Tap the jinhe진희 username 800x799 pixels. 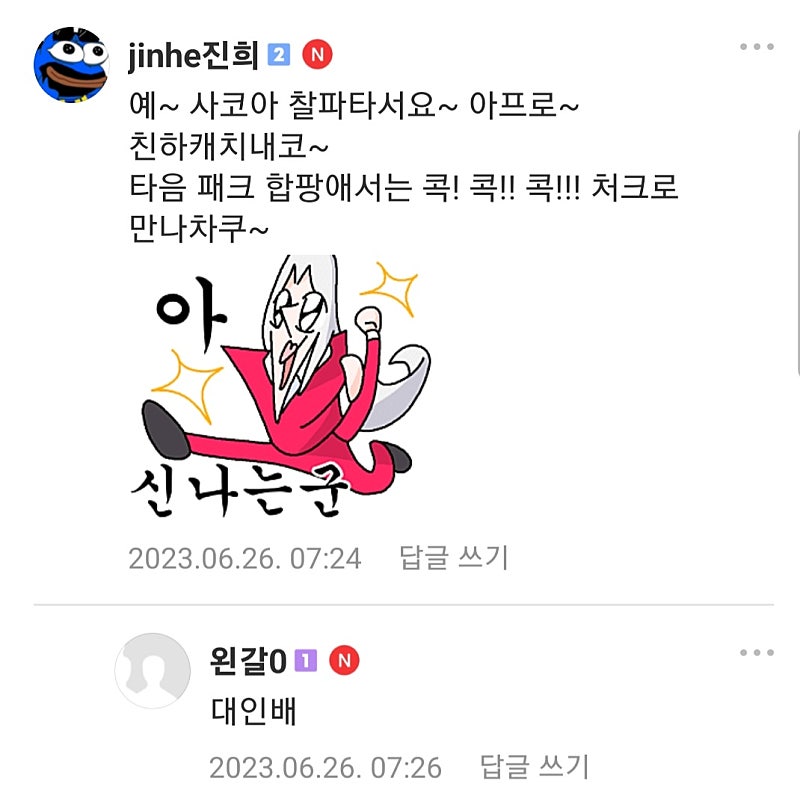point(194,56)
